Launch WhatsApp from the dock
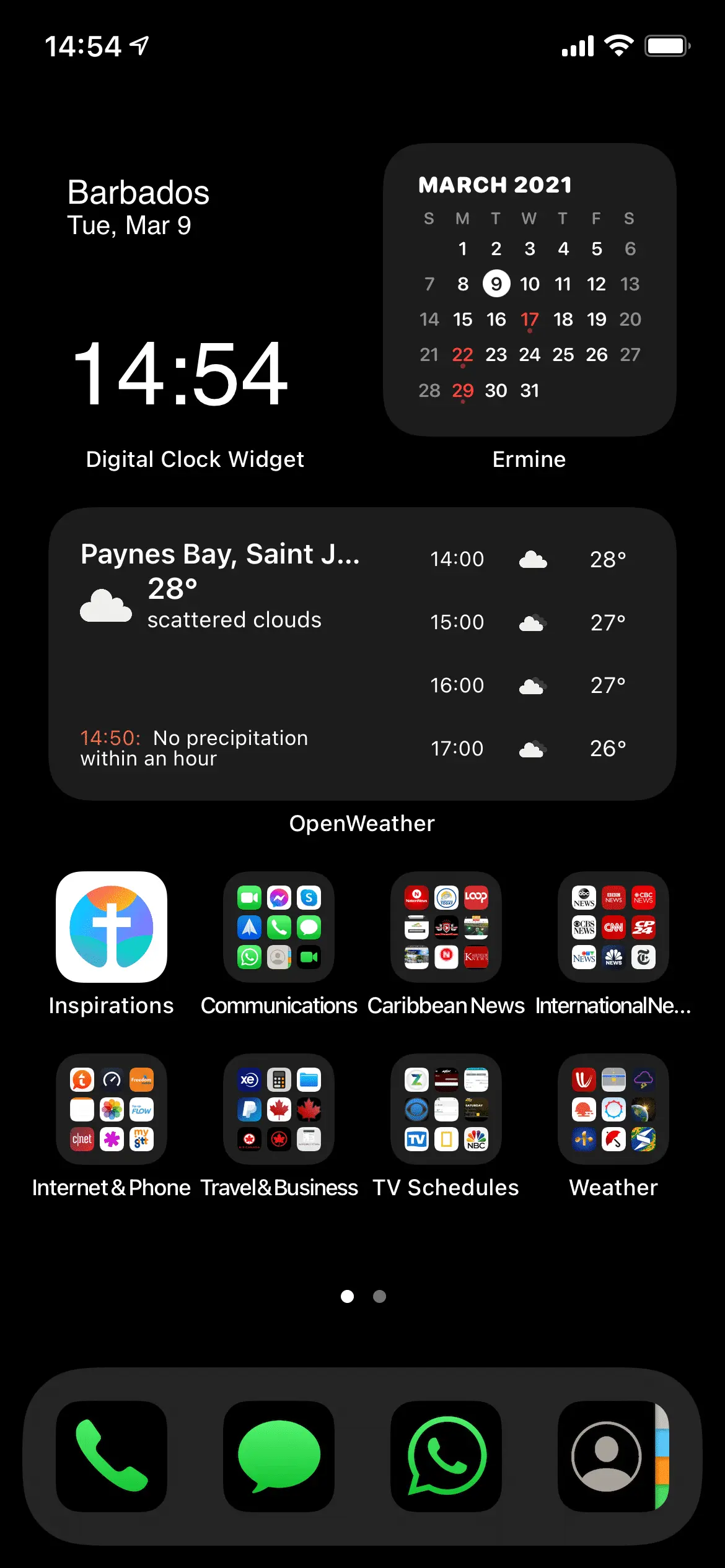The height and width of the screenshot is (1568, 725). (446, 1456)
